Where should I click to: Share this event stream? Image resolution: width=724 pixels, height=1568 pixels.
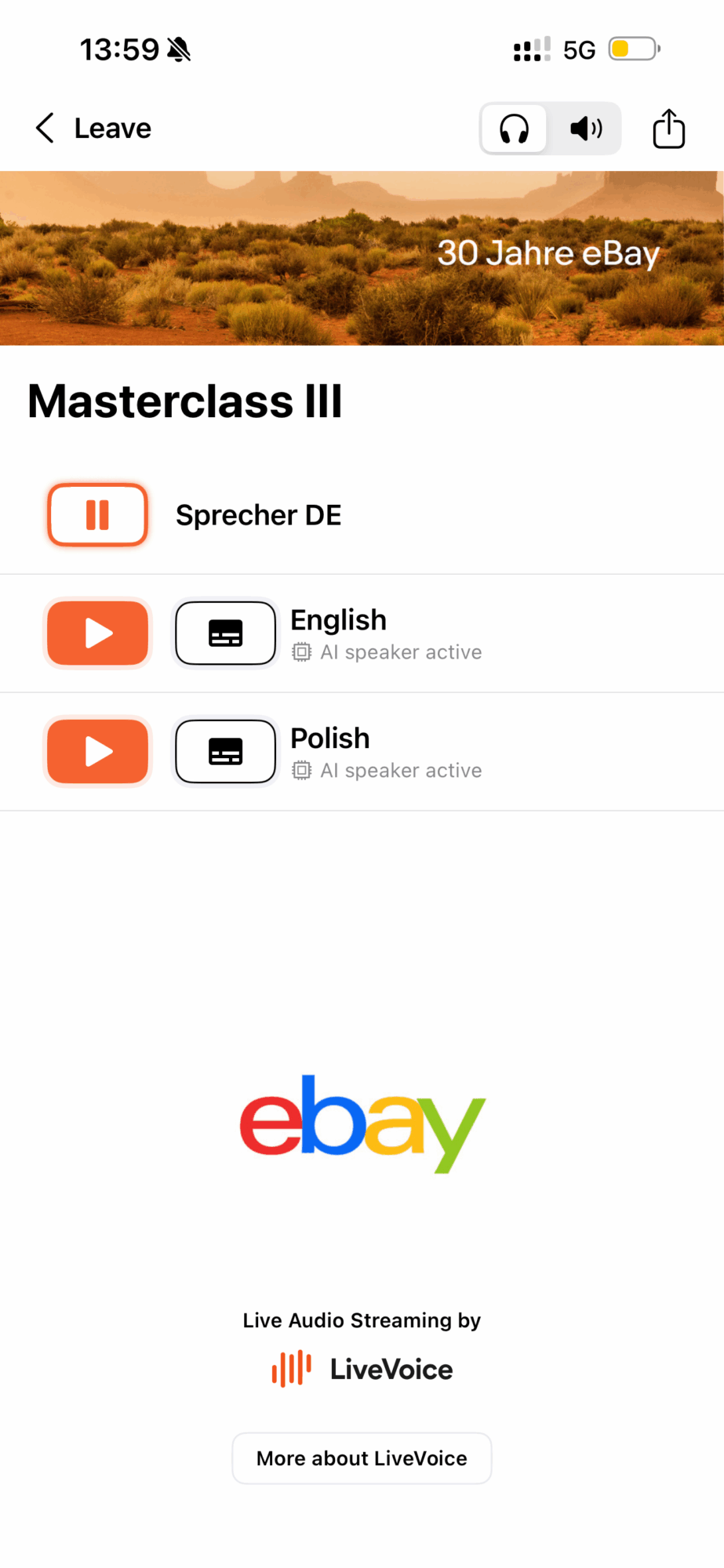pos(668,129)
